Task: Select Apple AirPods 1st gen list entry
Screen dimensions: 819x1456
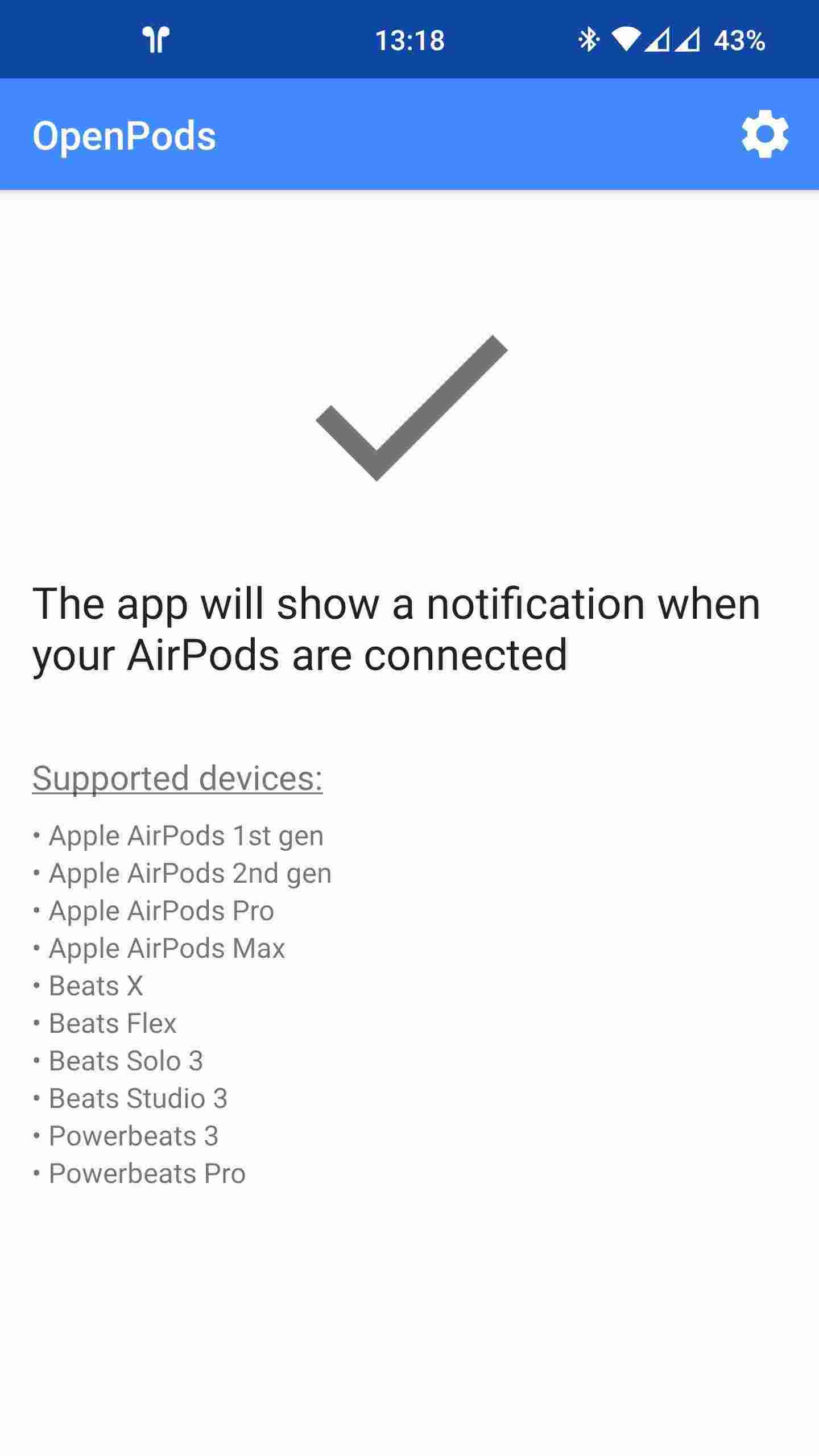Action: pos(185,834)
